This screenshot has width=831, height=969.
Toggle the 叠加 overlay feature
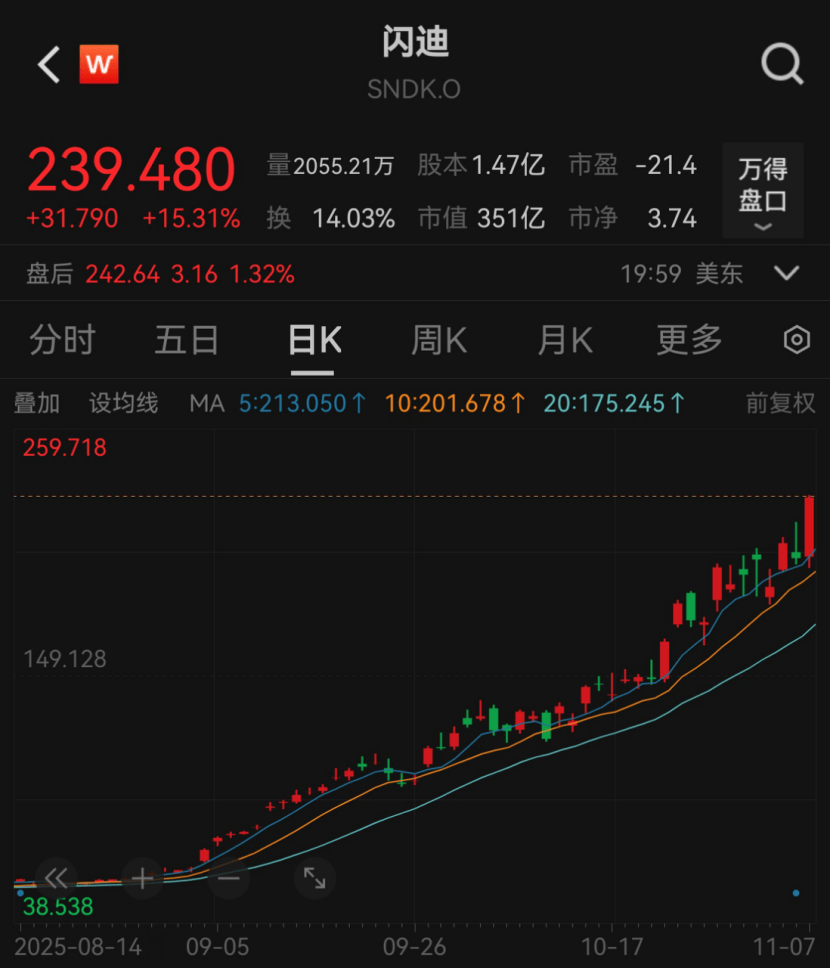[x=36, y=402]
